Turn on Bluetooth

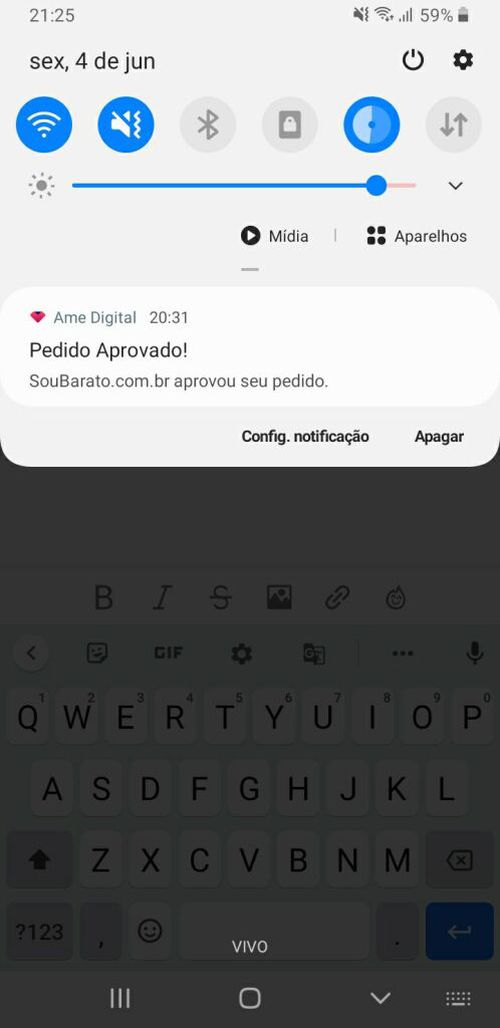tap(208, 125)
